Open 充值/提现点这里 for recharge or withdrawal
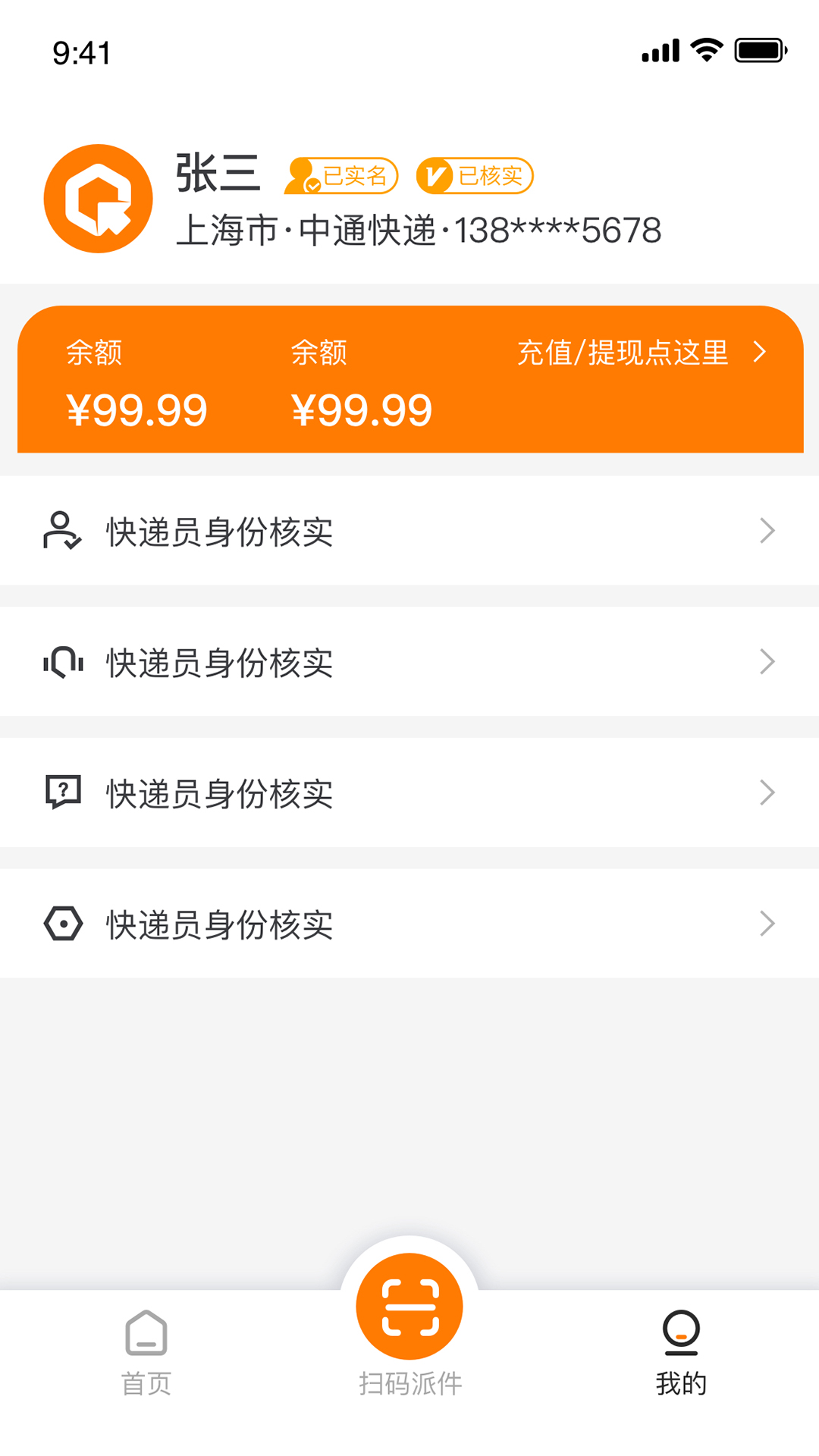 click(x=641, y=353)
